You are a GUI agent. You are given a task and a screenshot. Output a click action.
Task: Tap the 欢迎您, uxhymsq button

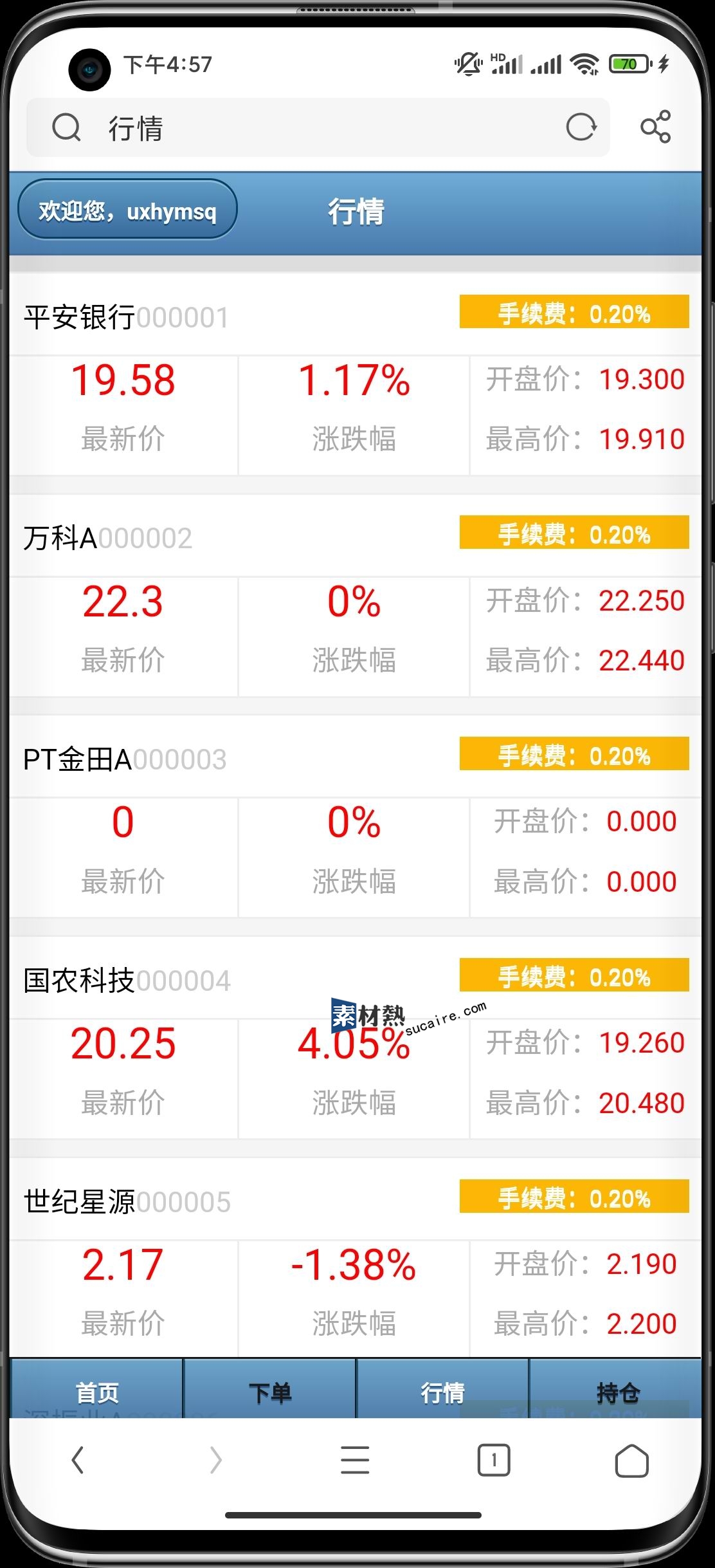[x=127, y=210]
